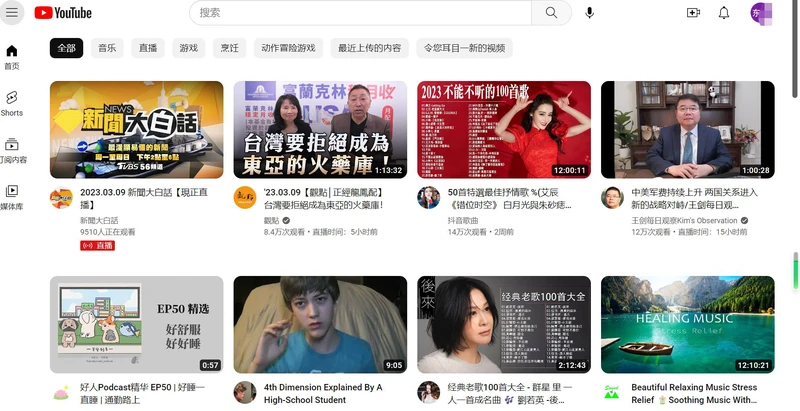800x411 pixels.
Task: Select the 直播 filter chip
Action: [148, 48]
